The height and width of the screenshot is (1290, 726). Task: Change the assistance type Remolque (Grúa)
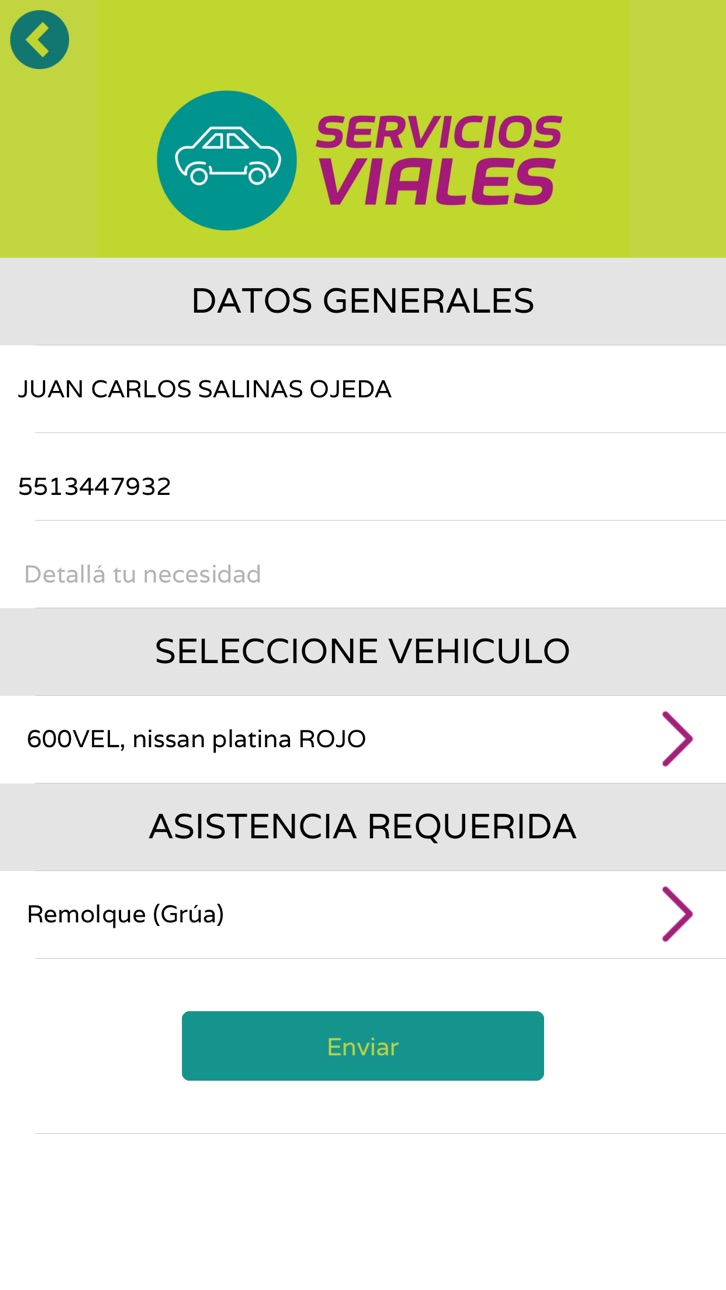pos(363,914)
